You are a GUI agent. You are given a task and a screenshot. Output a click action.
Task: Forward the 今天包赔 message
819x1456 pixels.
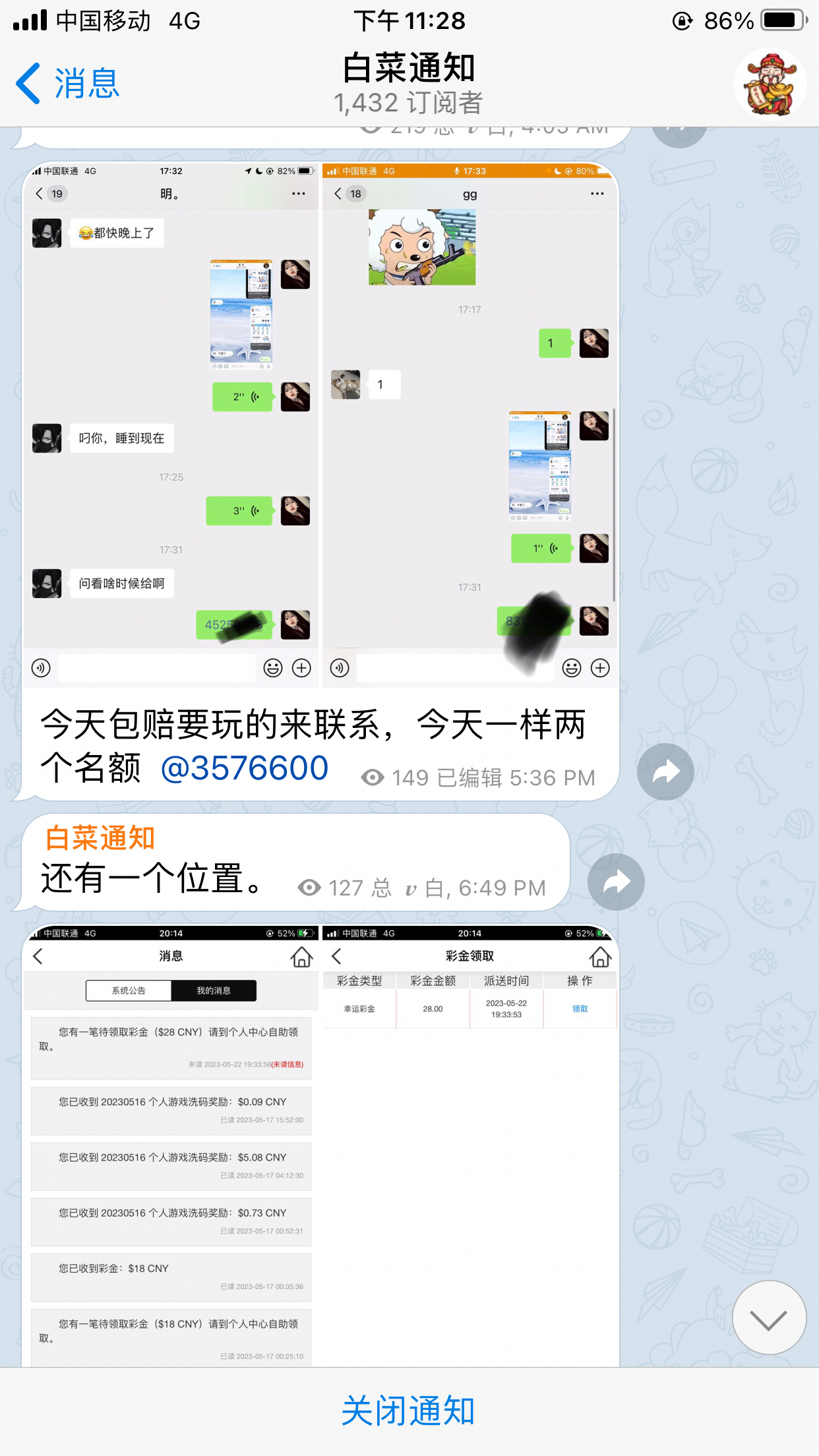pos(665,772)
